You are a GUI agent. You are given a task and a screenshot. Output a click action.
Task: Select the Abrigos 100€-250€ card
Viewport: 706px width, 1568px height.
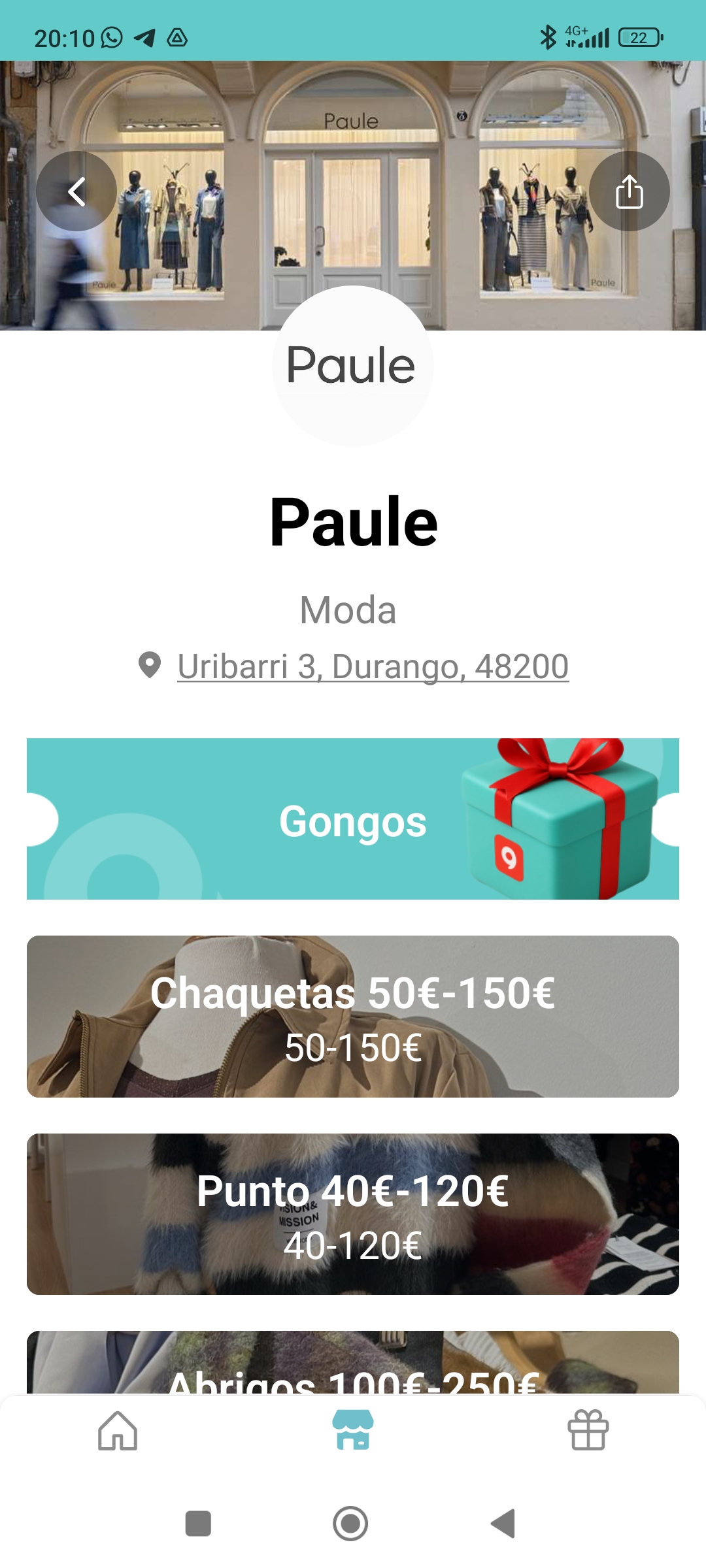point(353,1364)
